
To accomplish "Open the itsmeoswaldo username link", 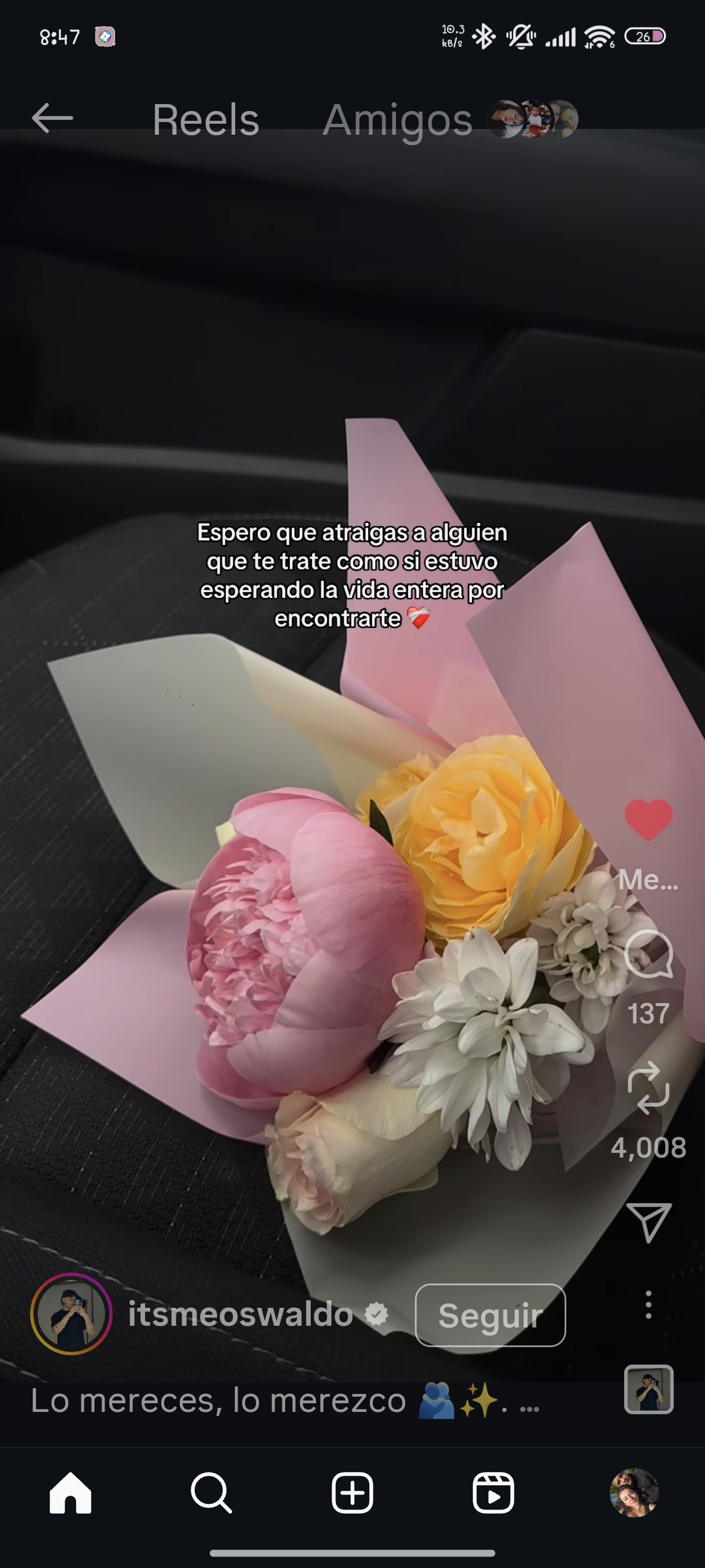I will click(x=240, y=1314).
